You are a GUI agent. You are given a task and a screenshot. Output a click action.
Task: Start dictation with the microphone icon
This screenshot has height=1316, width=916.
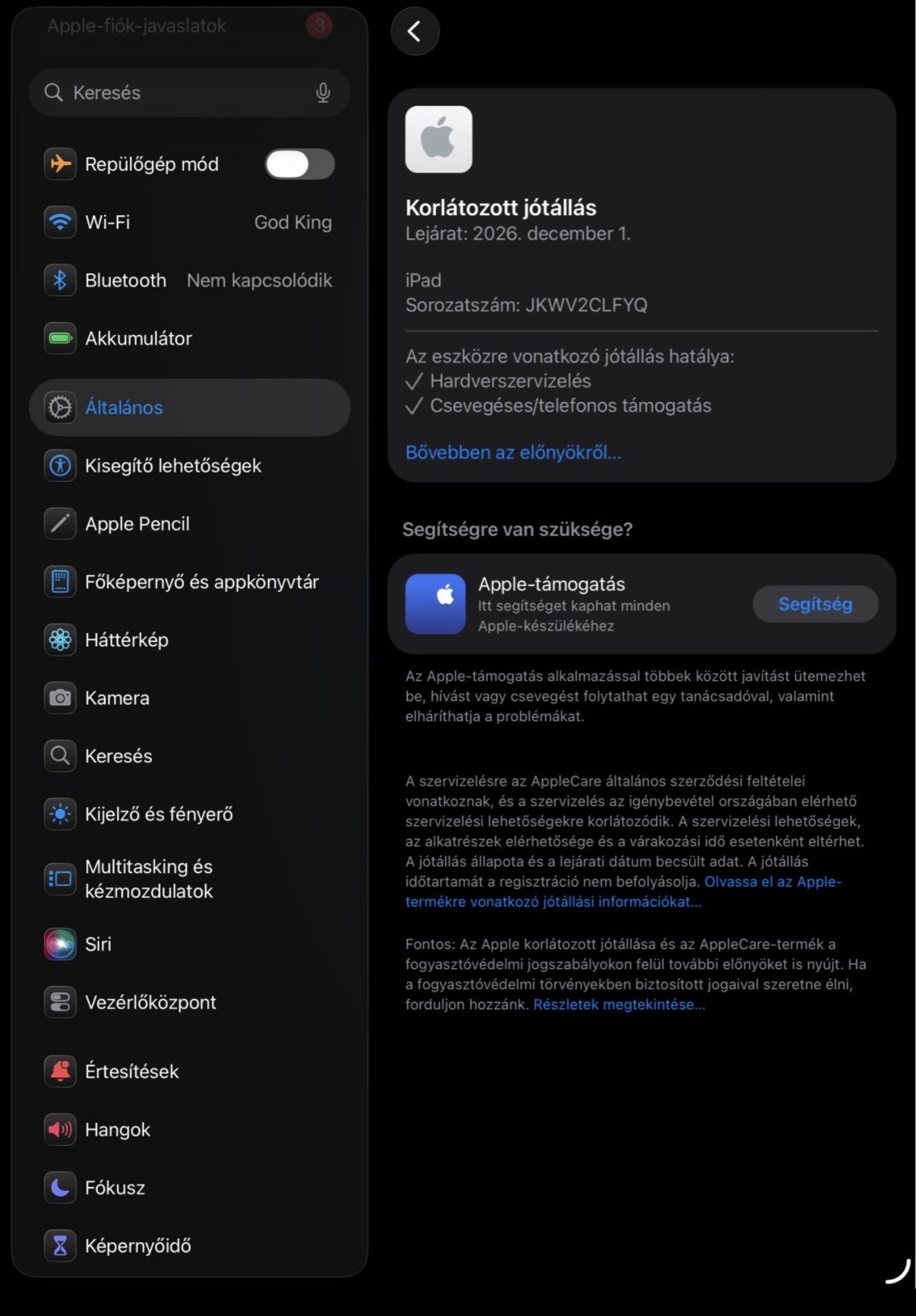323,93
